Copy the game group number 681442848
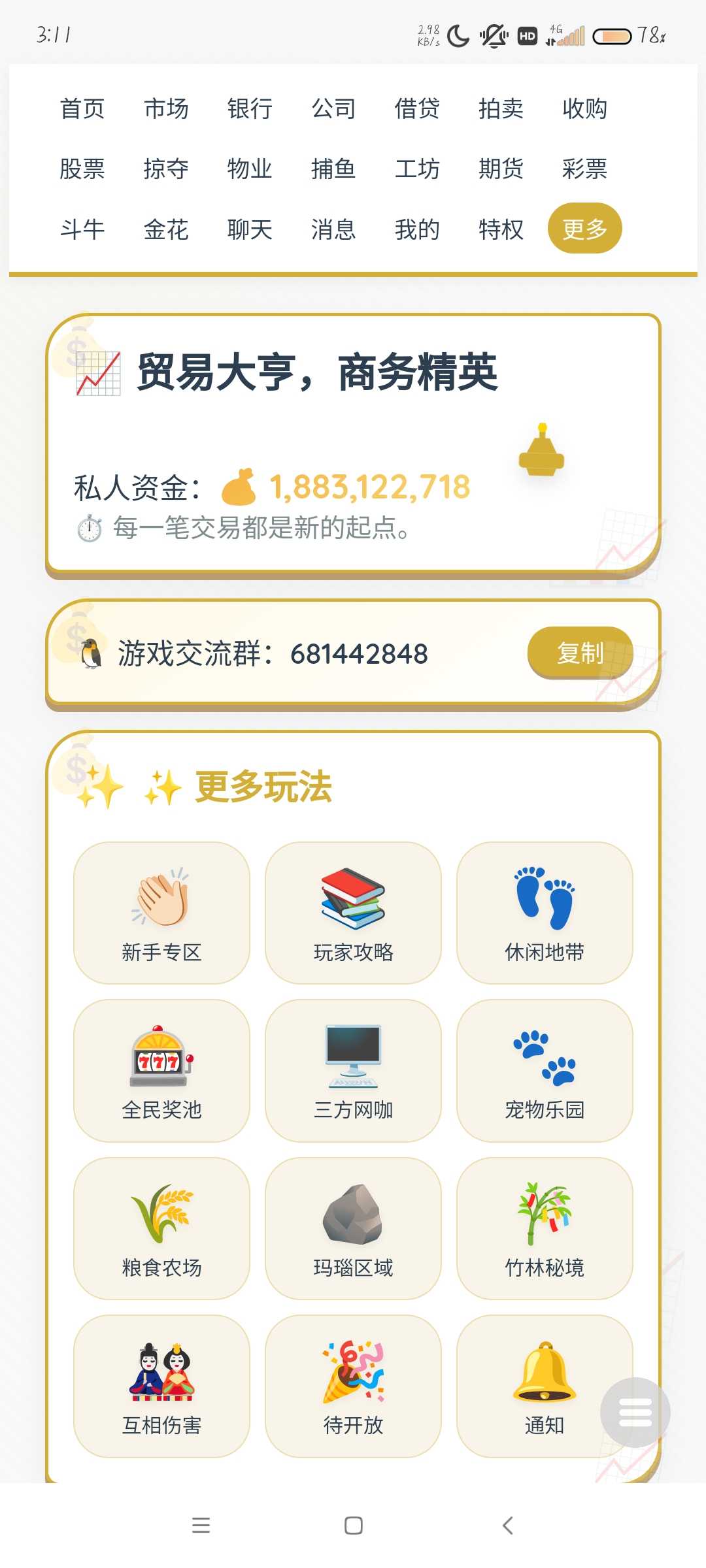The height and width of the screenshot is (1568, 706). point(580,653)
